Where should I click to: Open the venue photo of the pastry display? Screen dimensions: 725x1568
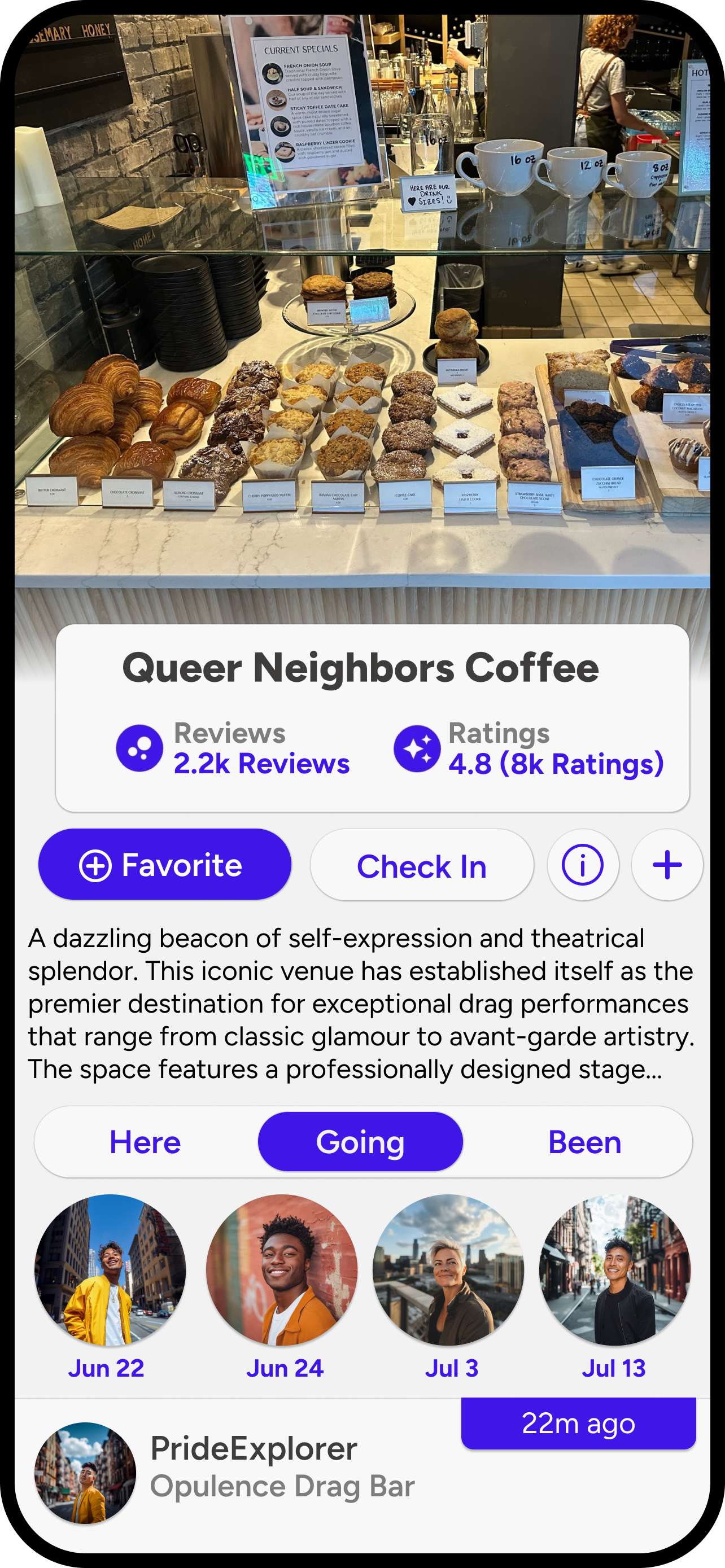pyautogui.click(x=362, y=304)
